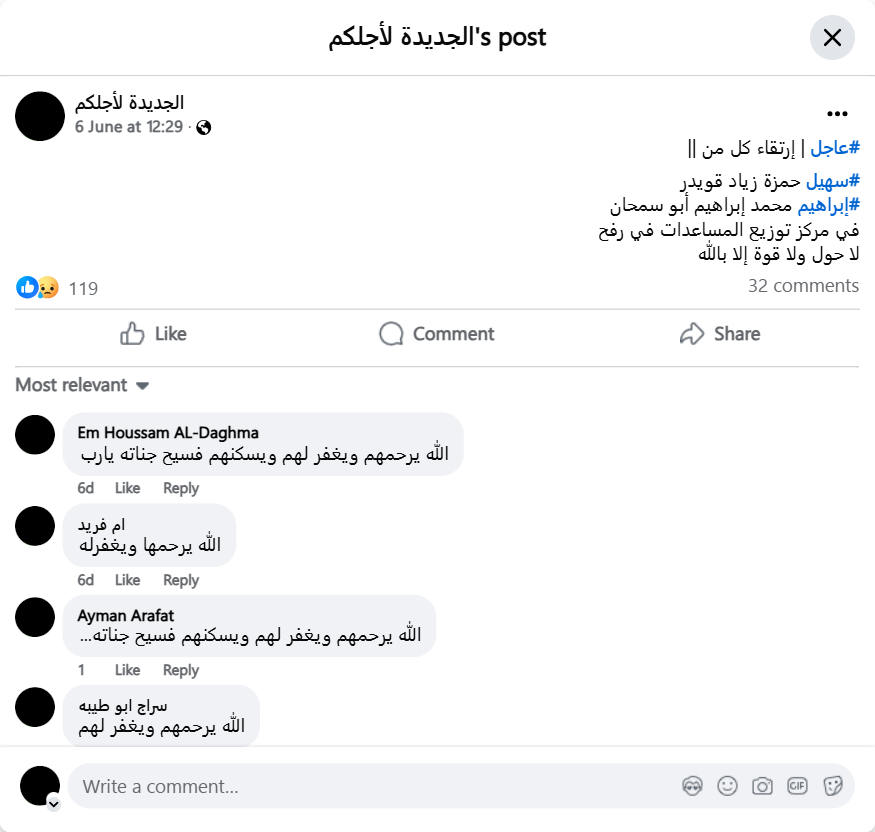
Task: Open the 119 reactions list
Action: pyautogui.click(x=83, y=289)
